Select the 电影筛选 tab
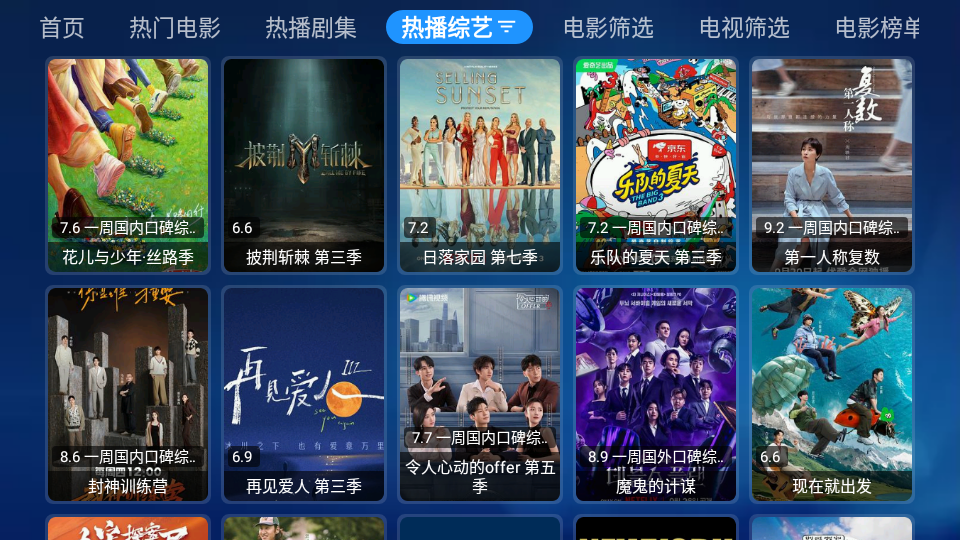Screen dimensions: 960x540 (608, 27)
